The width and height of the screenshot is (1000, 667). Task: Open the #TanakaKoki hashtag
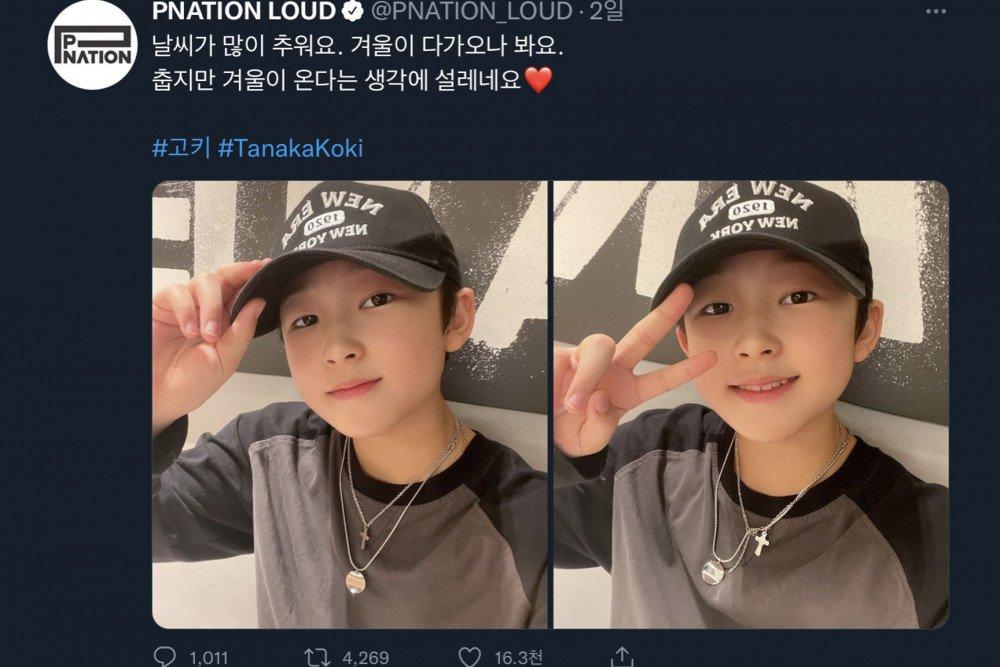(290, 149)
